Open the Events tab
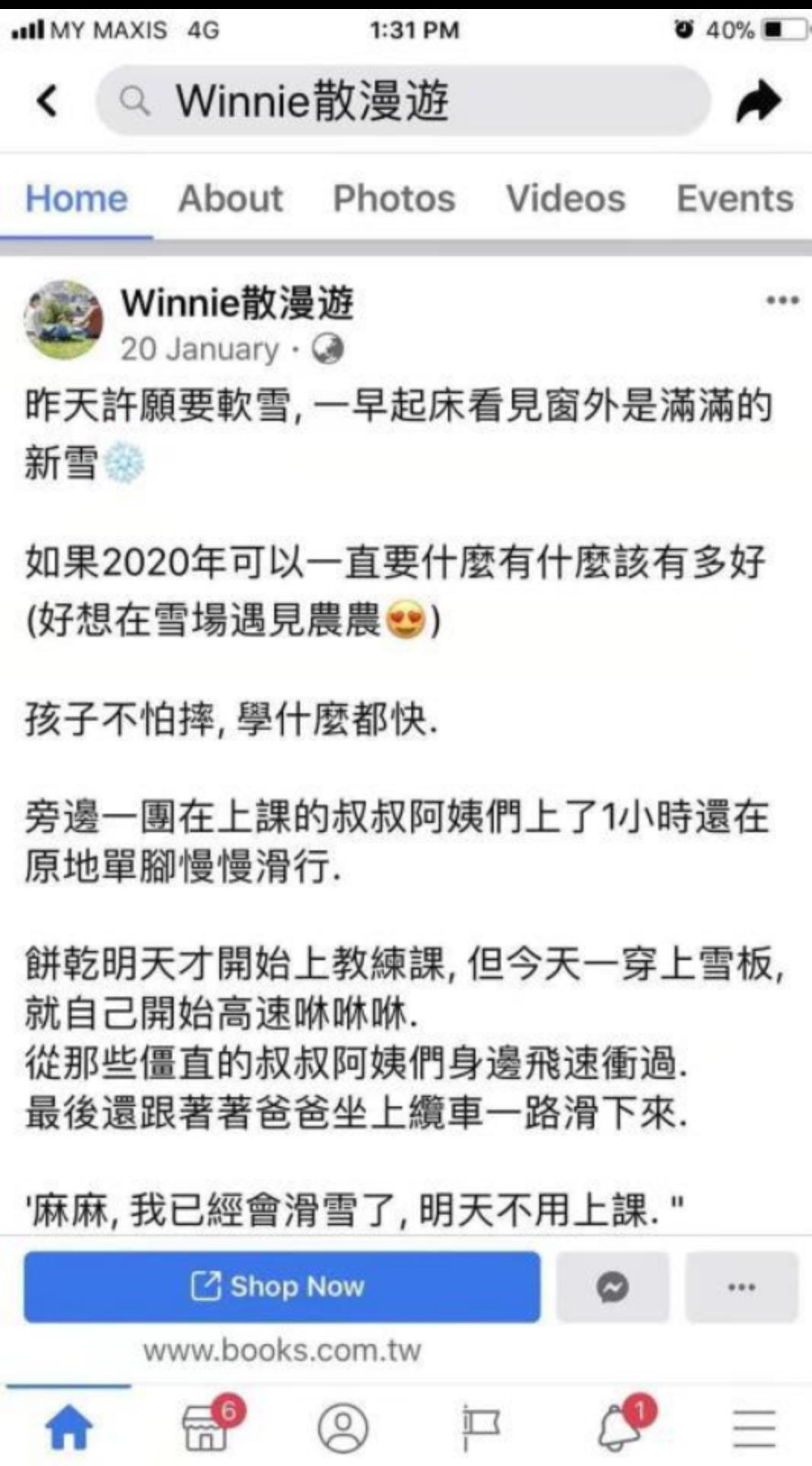The width and height of the screenshot is (812, 1466). (x=734, y=199)
